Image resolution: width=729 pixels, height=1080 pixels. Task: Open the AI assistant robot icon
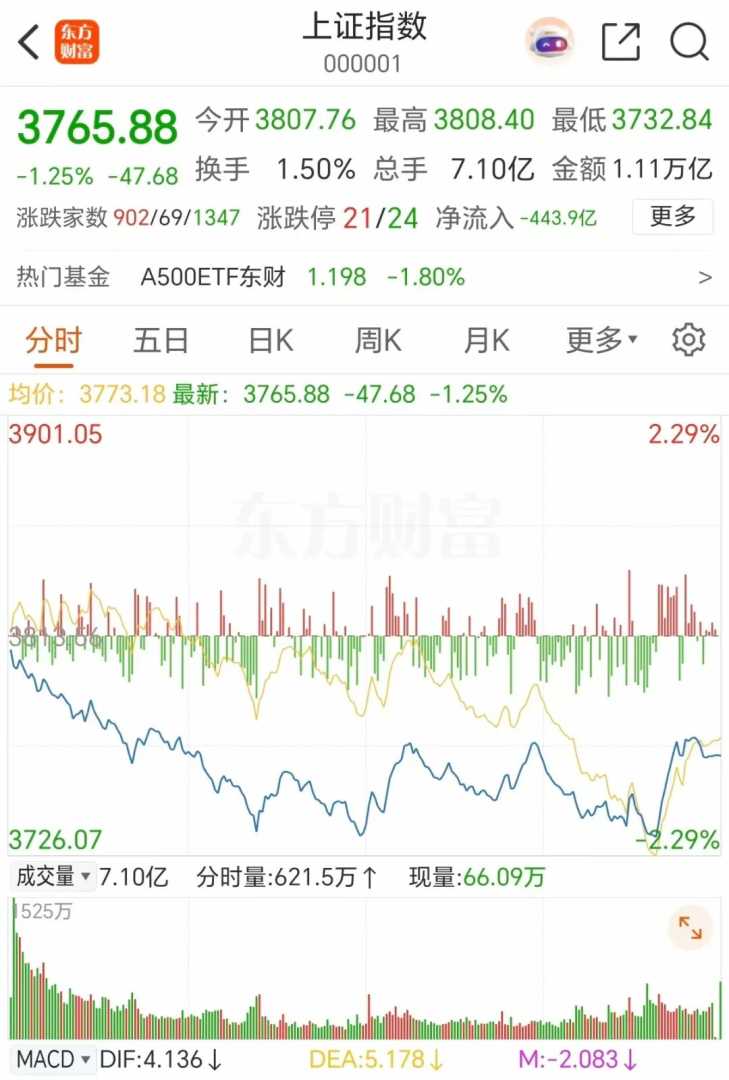(x=549, y=42)
